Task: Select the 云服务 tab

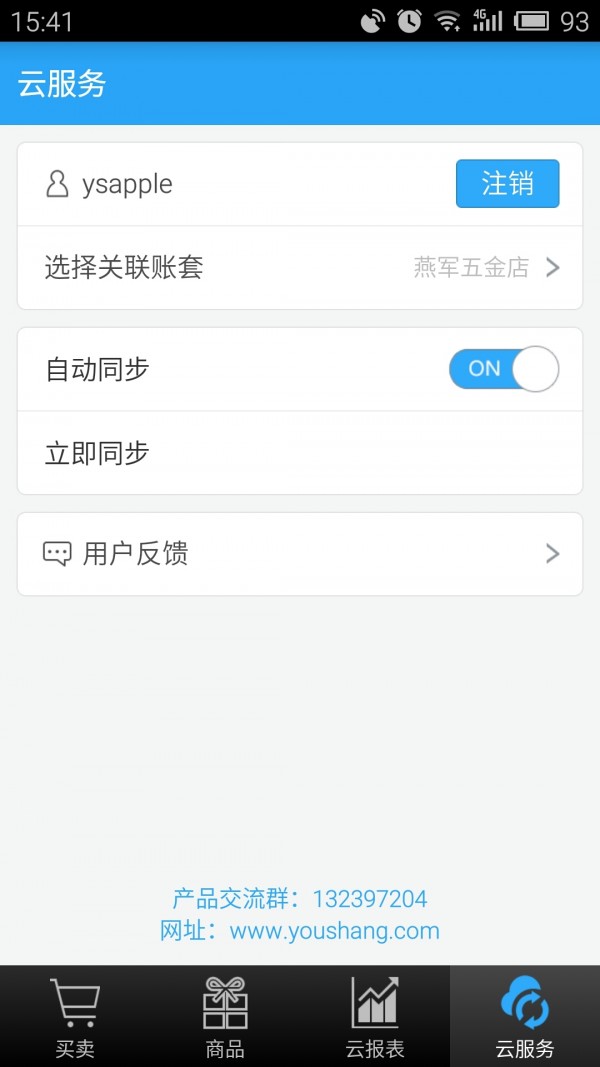Action: (525, 1016)
